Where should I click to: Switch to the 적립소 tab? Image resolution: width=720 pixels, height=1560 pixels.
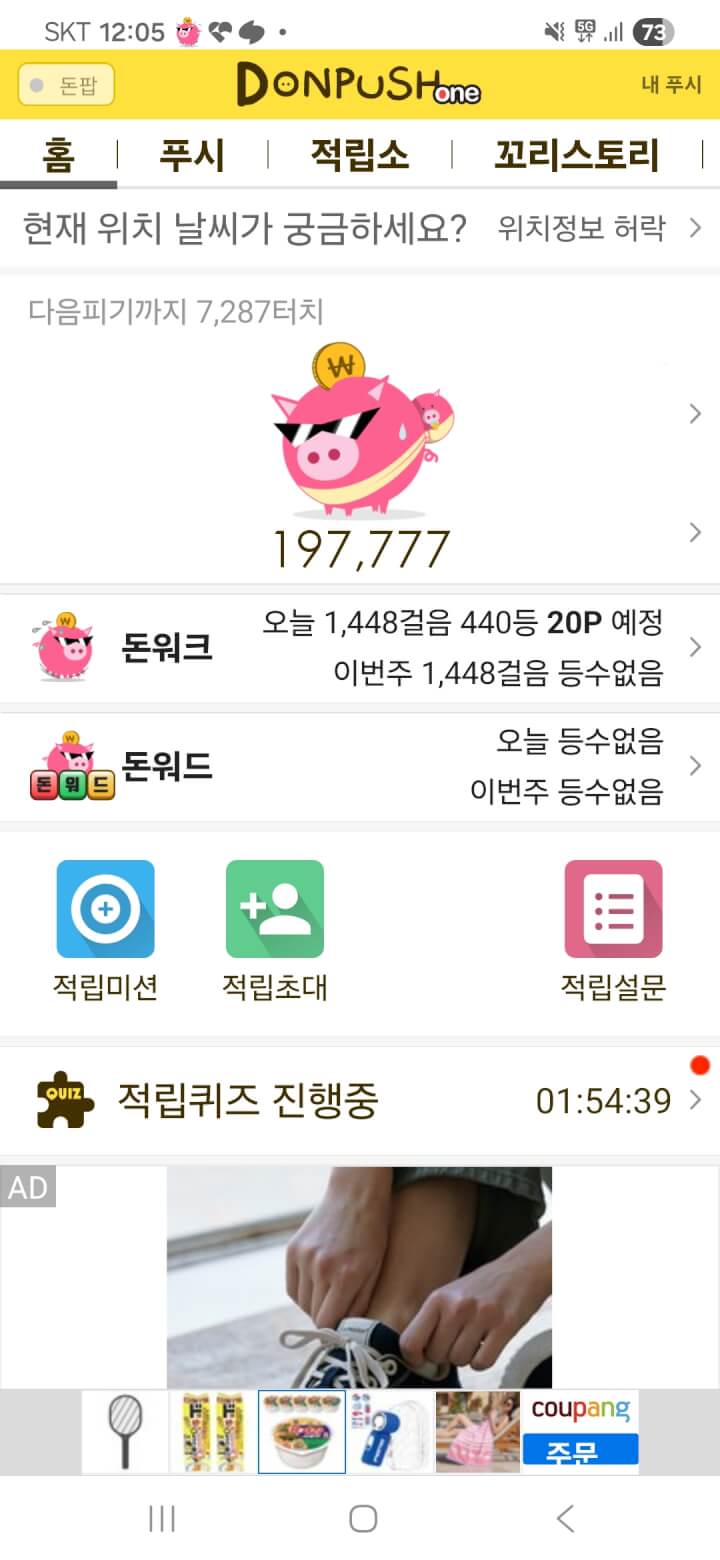(x=359, y=156)
